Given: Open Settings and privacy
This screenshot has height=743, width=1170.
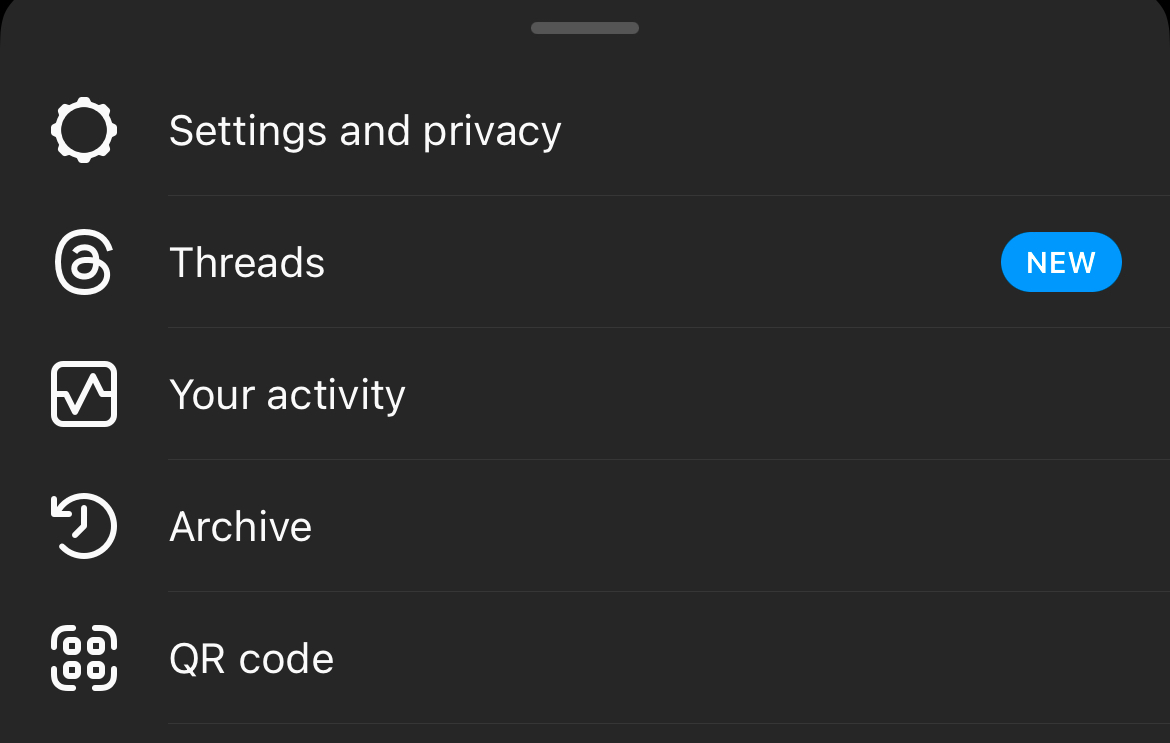Looking at the screenshot, I should coord(365,131).
